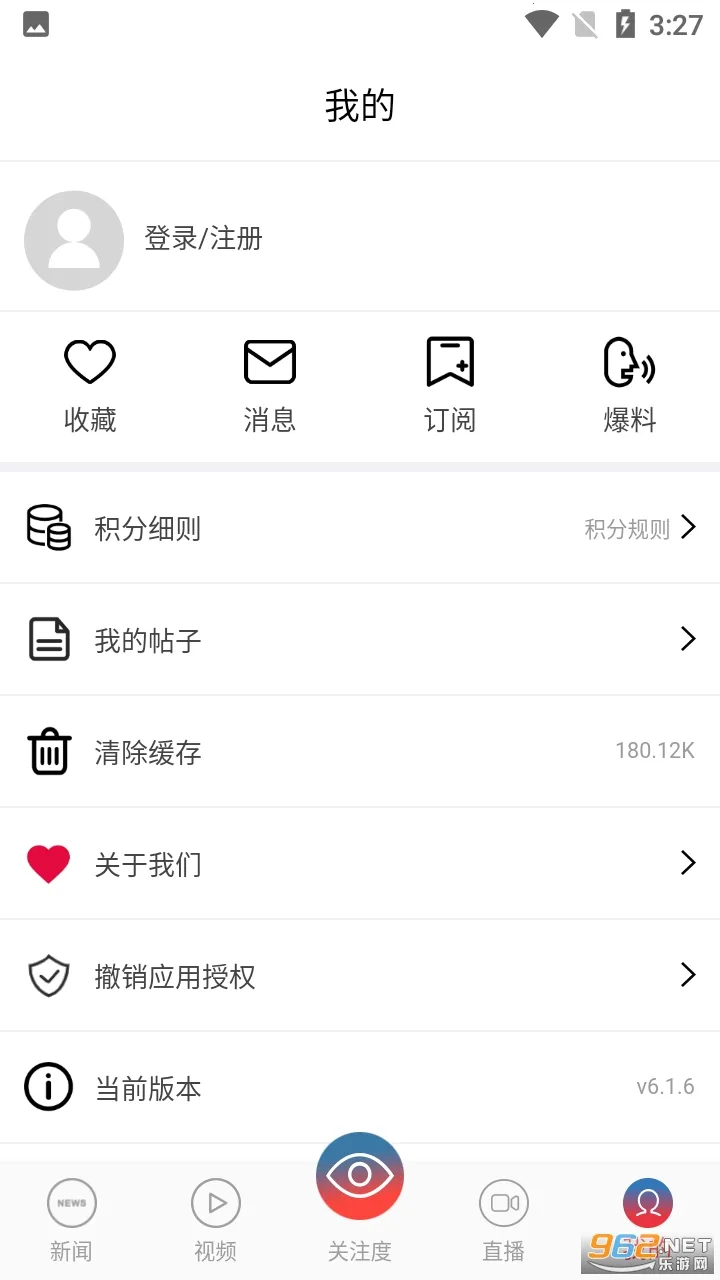Tap the 订阅 subscription bookmark icon
Screen dimensions: 720x1280
449,361
